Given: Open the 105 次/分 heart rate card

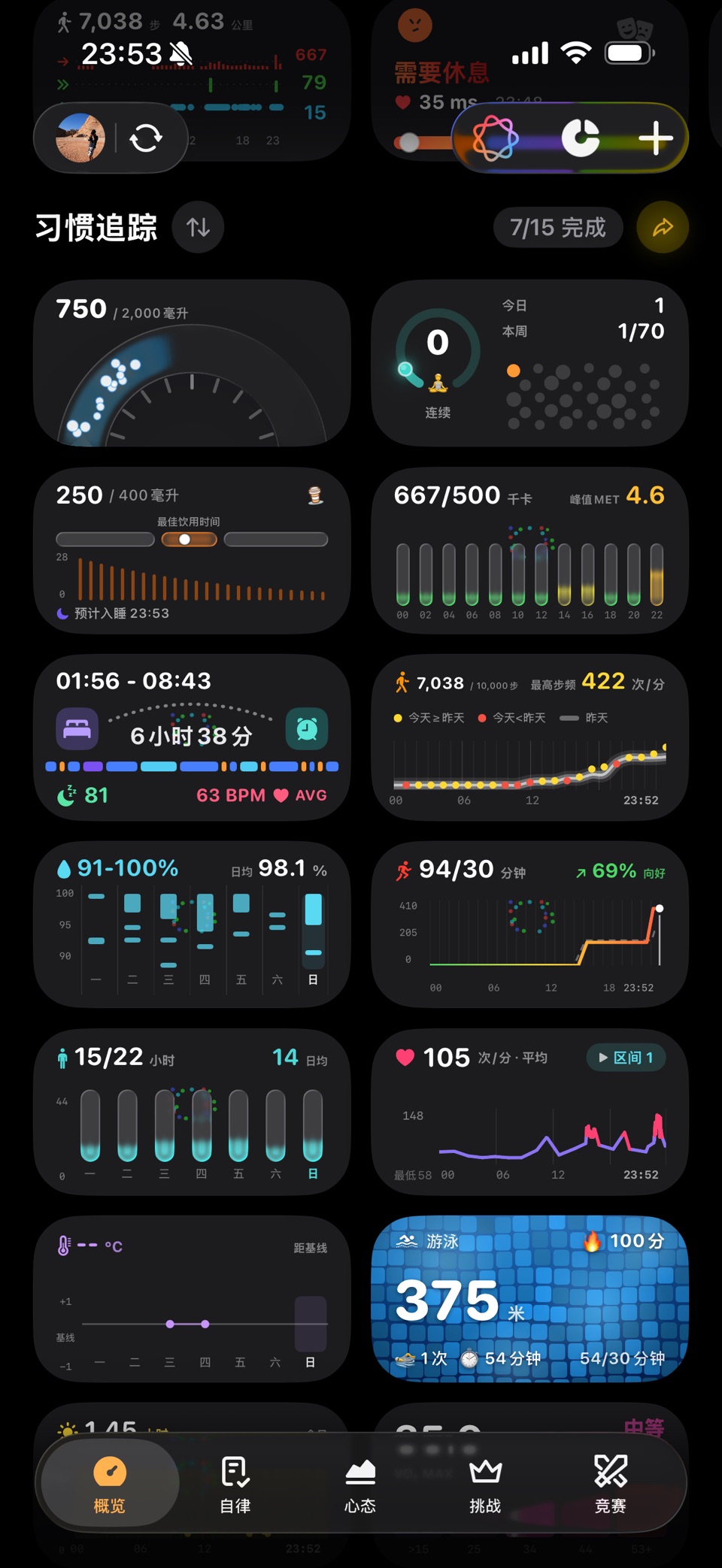Looking at the screenshot, I should (x=530, y=1112).
